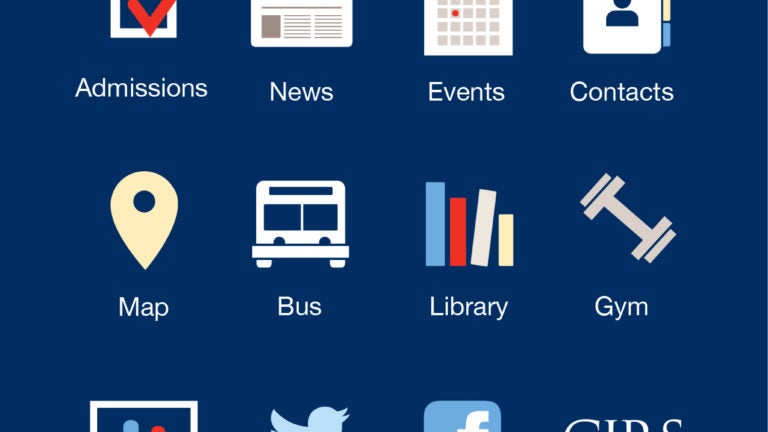The height and width of the screenshot is (432, 768).
Task: Open the Twitter bird icon
Action: (x=310, y=420)
